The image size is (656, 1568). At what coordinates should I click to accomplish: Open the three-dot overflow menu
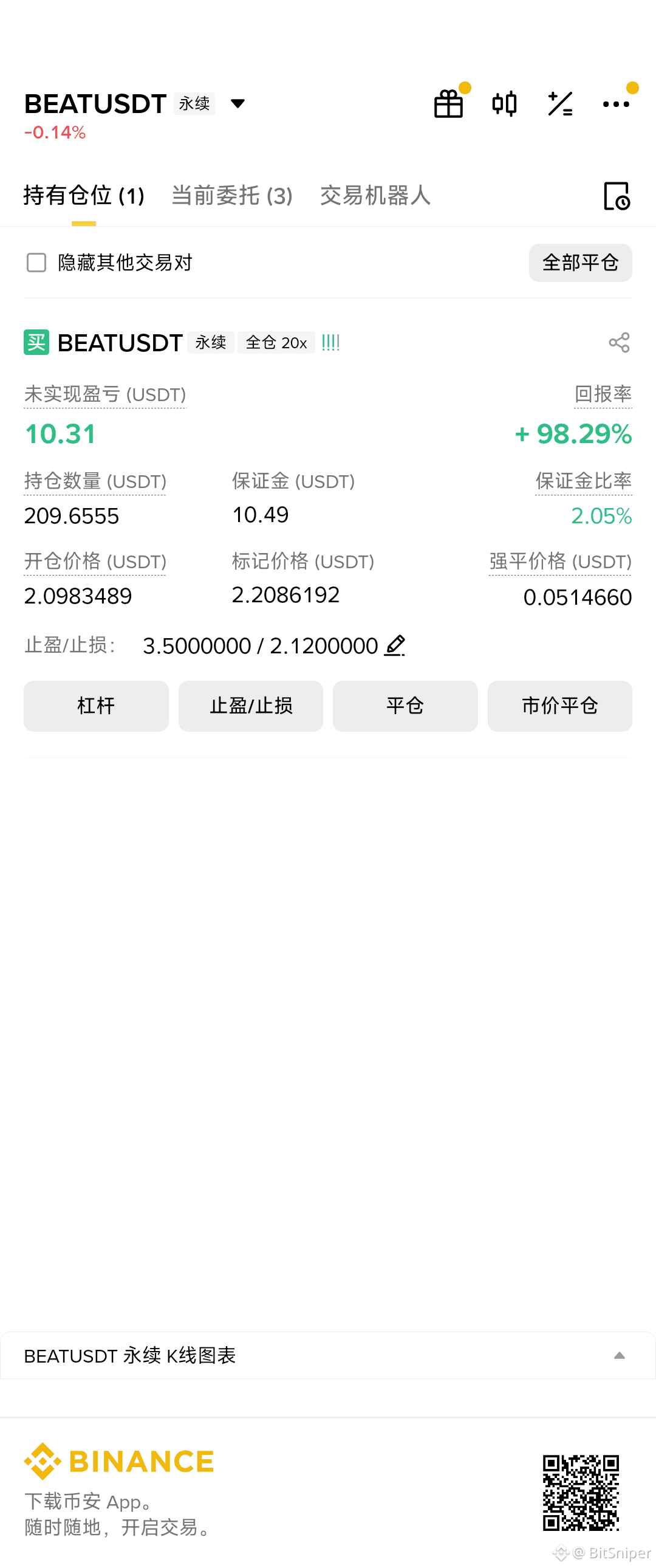(x=616, y=104)
